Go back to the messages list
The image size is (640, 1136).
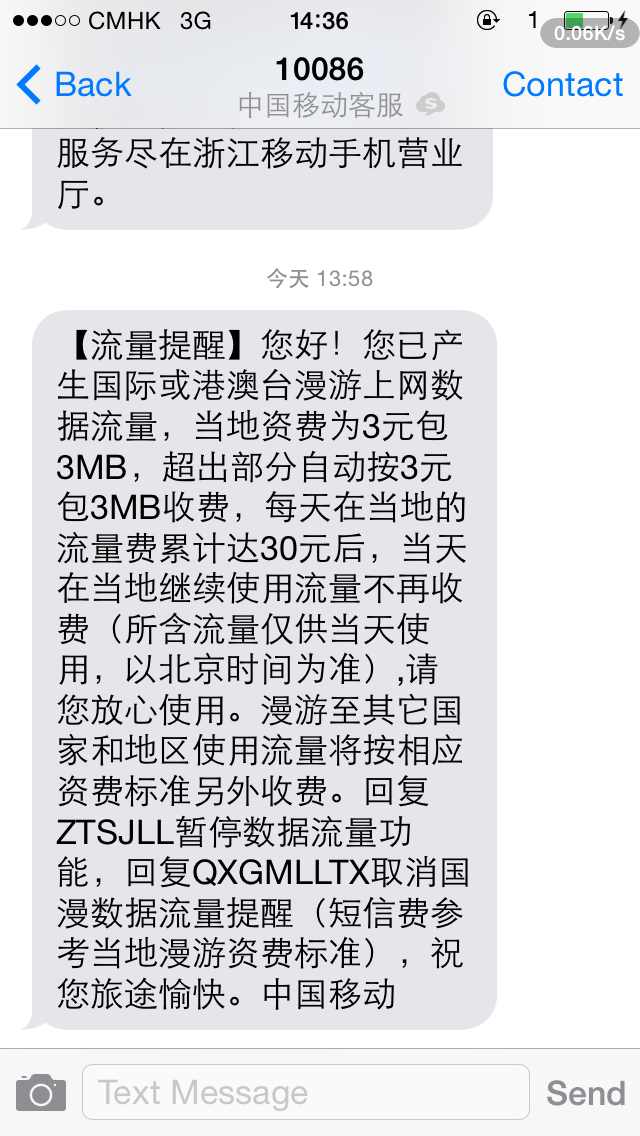(x=73, y=85)
